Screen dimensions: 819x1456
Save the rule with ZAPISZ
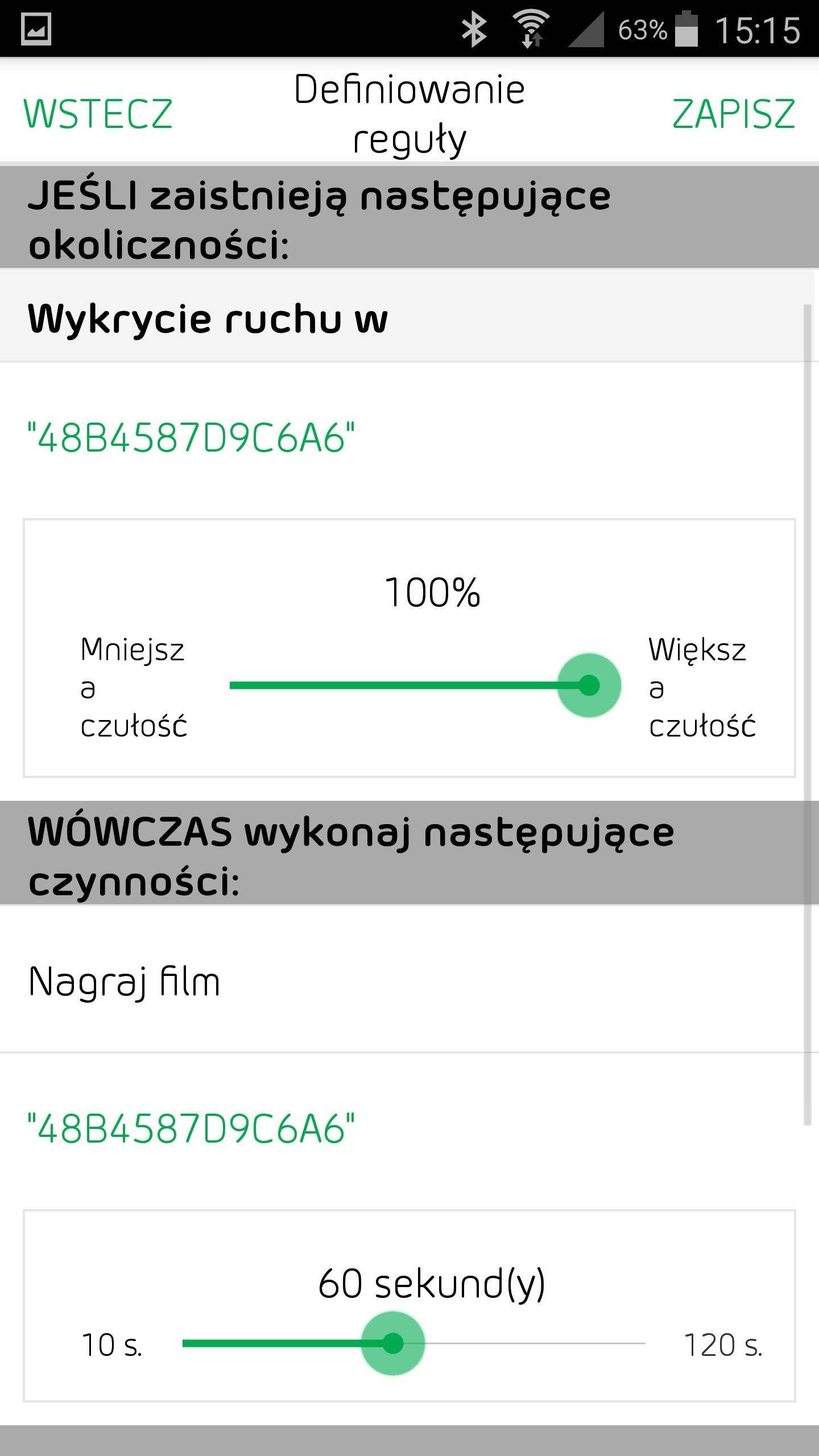pos(734,114)
